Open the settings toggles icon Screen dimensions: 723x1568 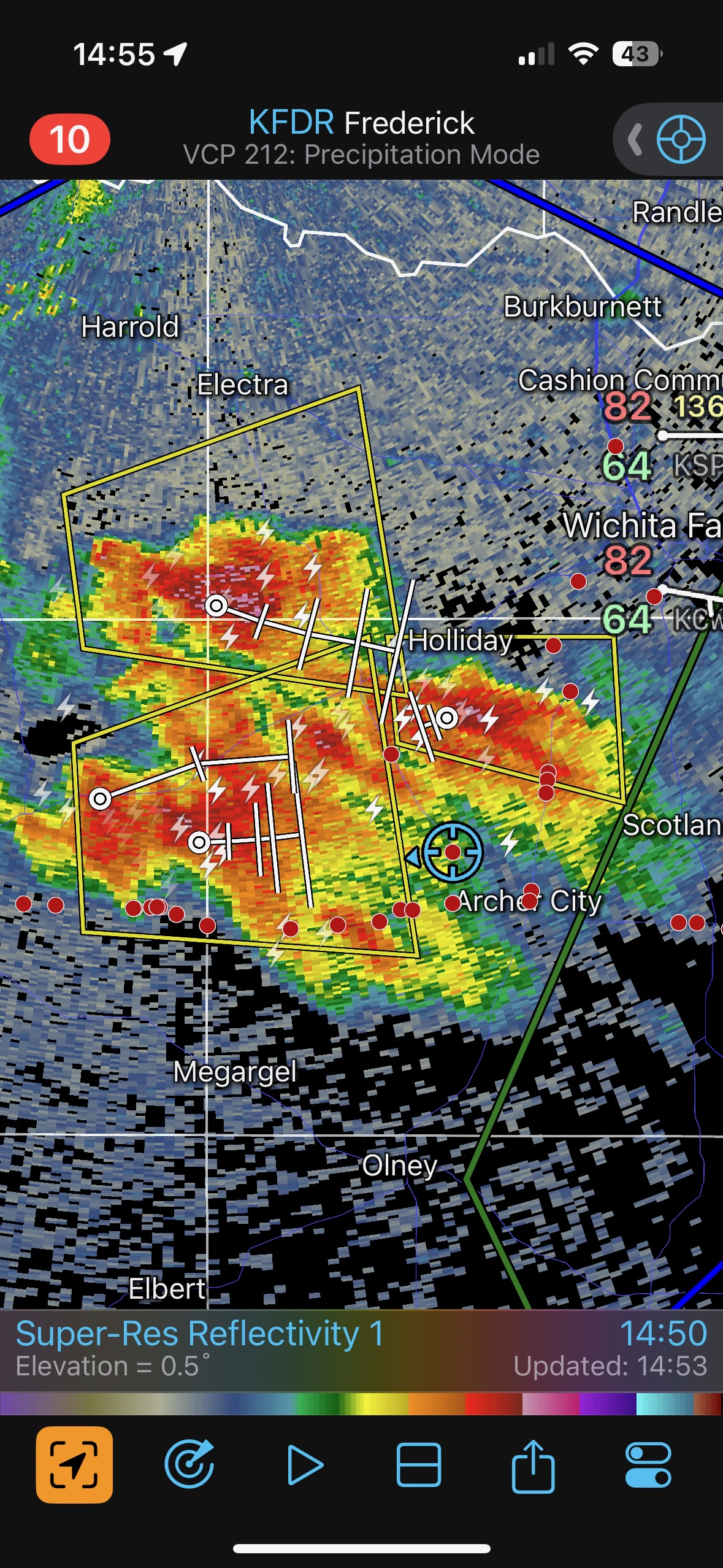[x=648, y=1465]
